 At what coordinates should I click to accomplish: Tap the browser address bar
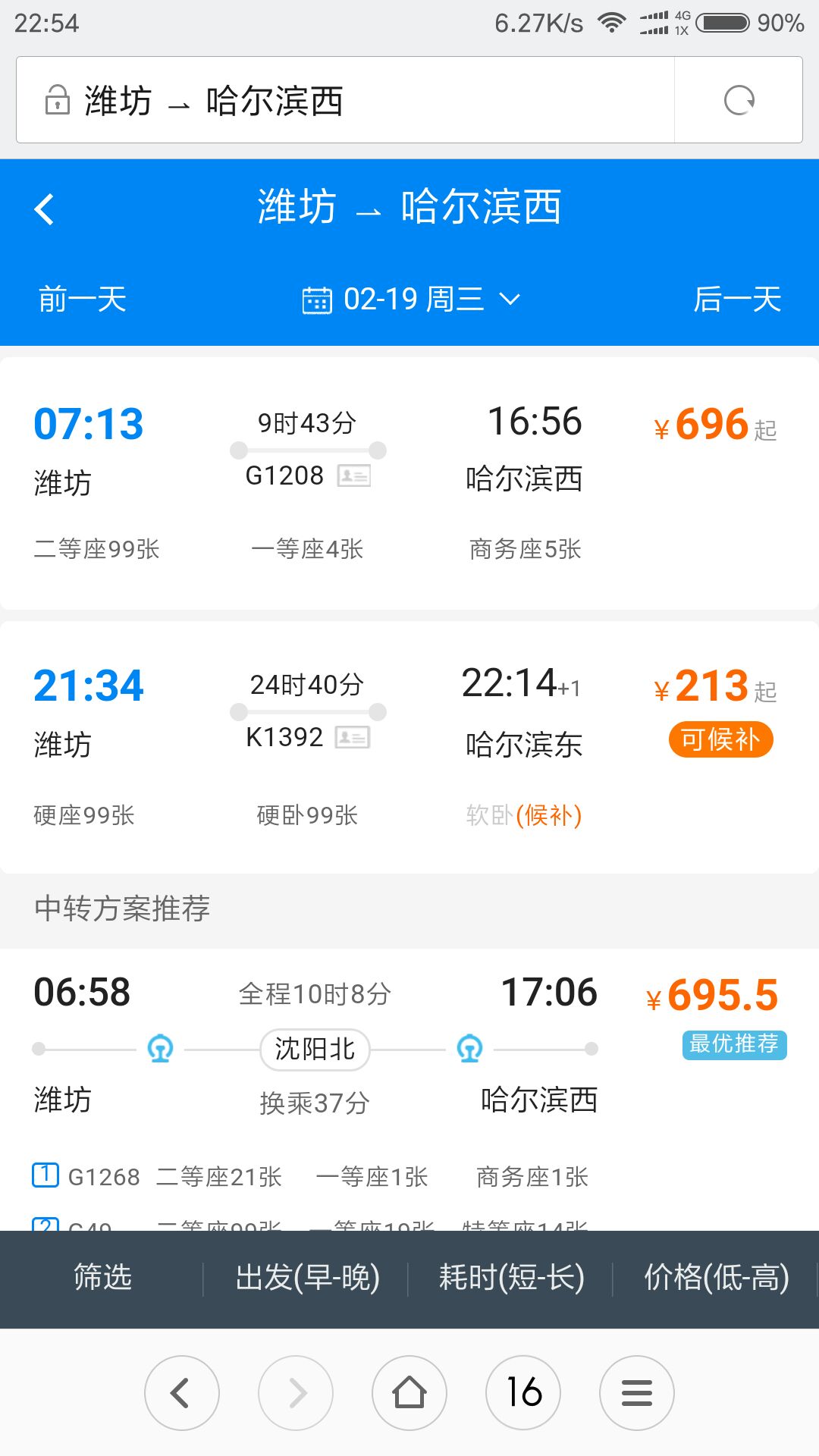345,99
